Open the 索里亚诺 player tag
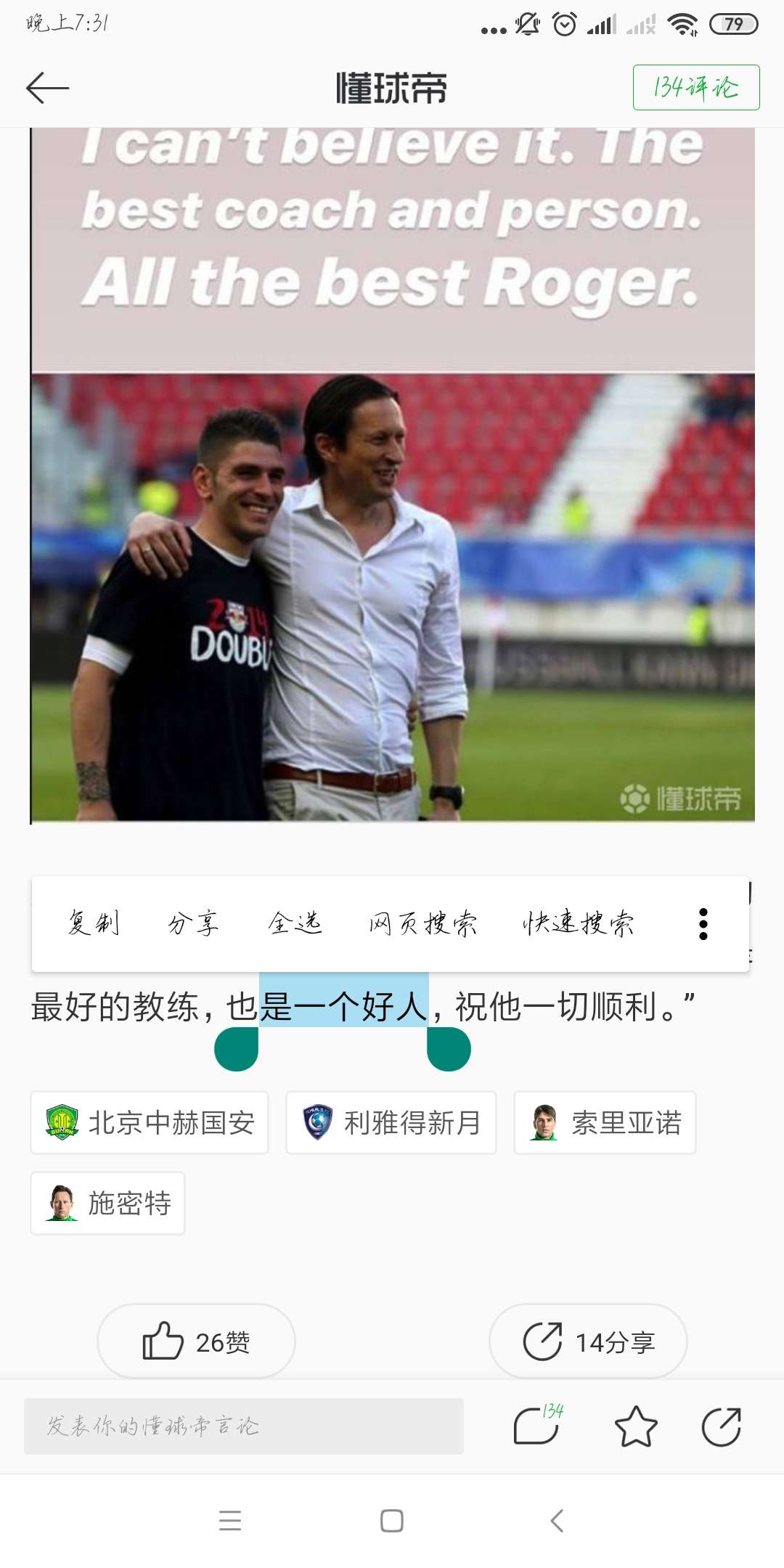This screenshot has width=784, height=1568. tap(605, 1123)
